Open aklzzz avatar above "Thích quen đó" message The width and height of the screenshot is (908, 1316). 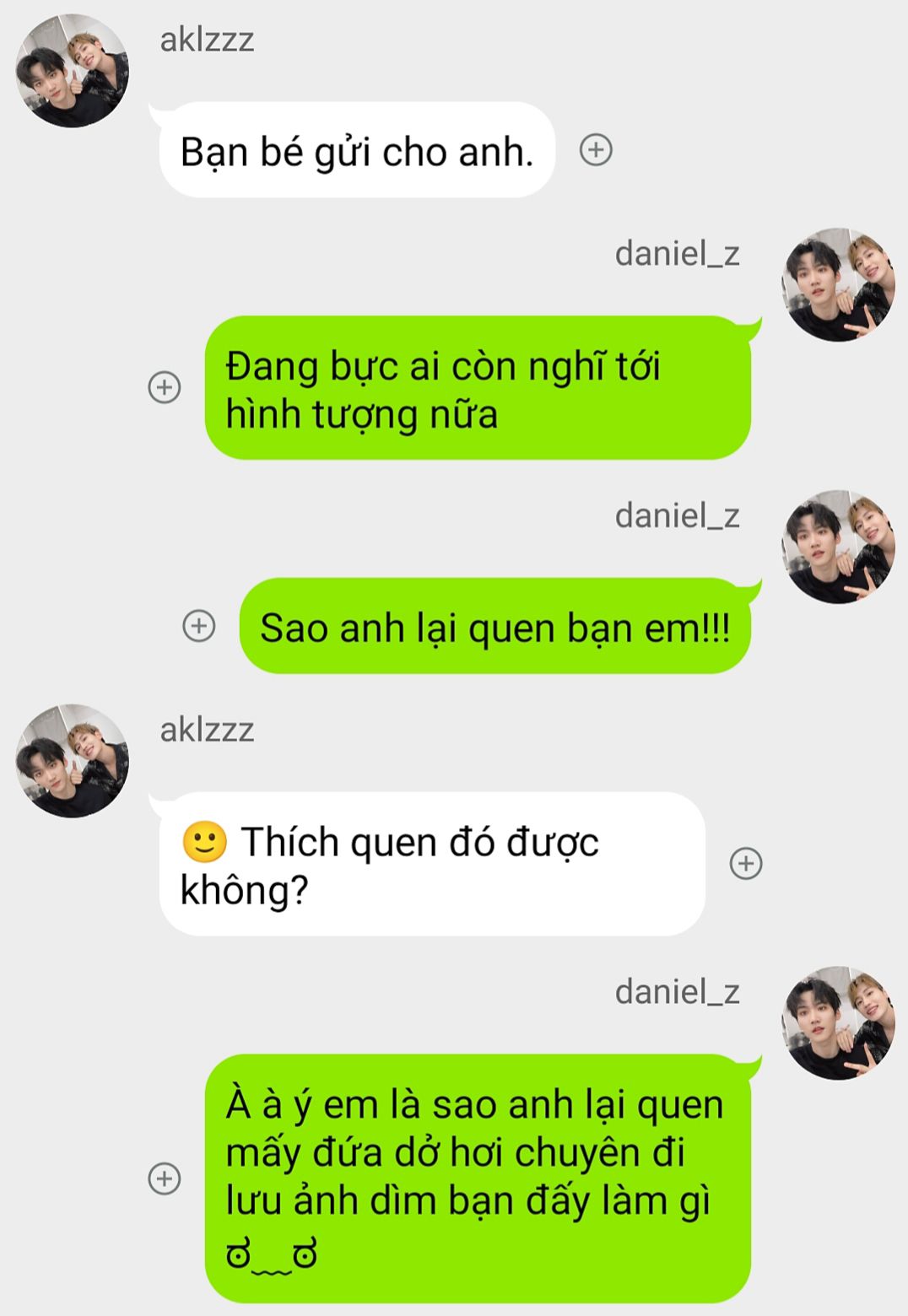click(x=73, y=761)
